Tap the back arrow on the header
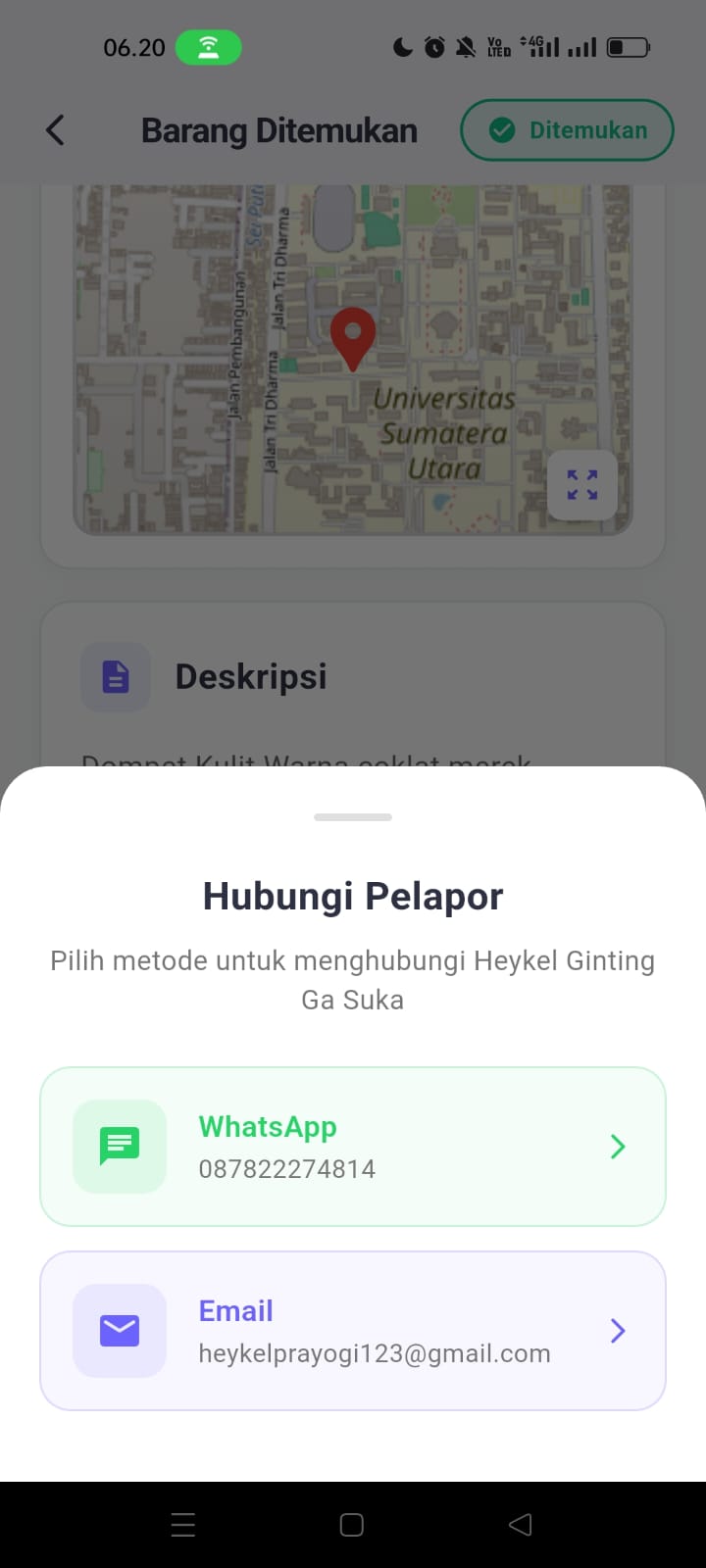The image size is (706, 1568). point(55,128)
